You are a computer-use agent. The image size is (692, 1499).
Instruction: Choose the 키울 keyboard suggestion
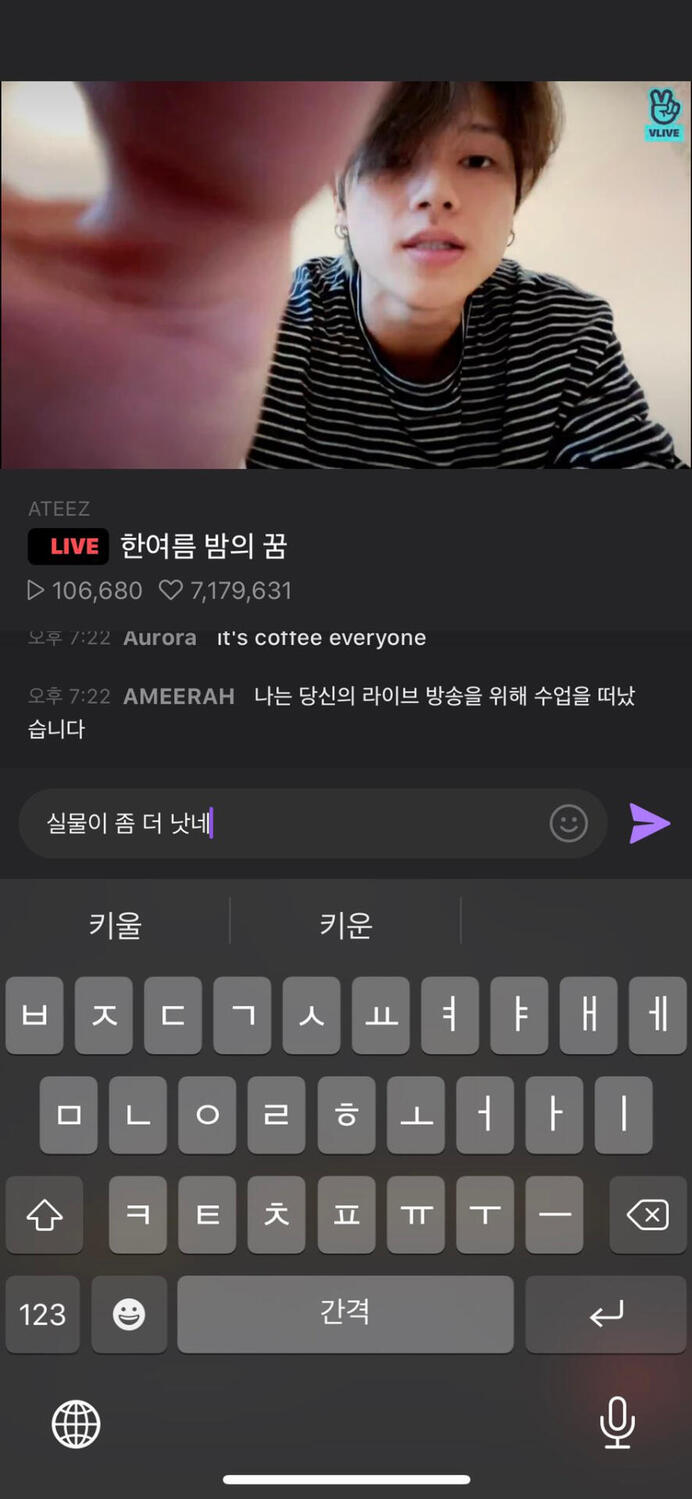pos(116,924)
